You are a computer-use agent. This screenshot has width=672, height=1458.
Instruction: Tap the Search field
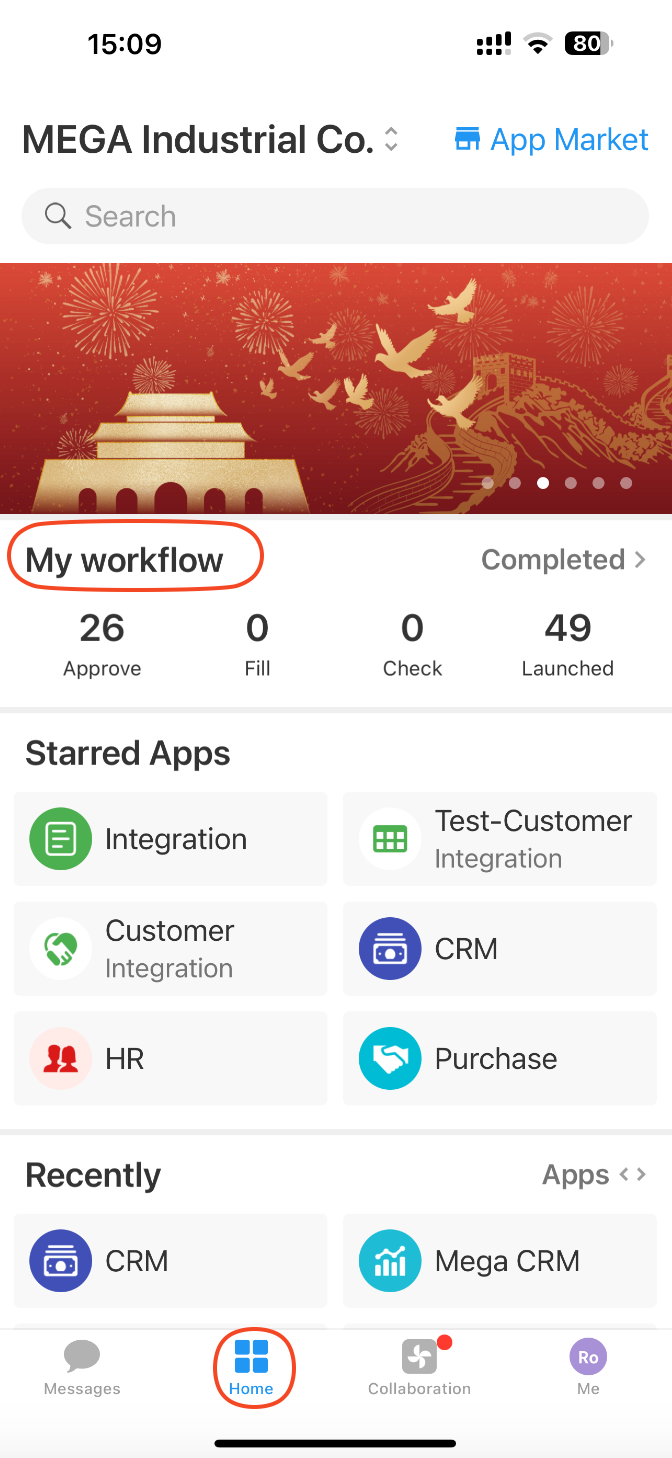pyautogui.click(x=335, y=216)
